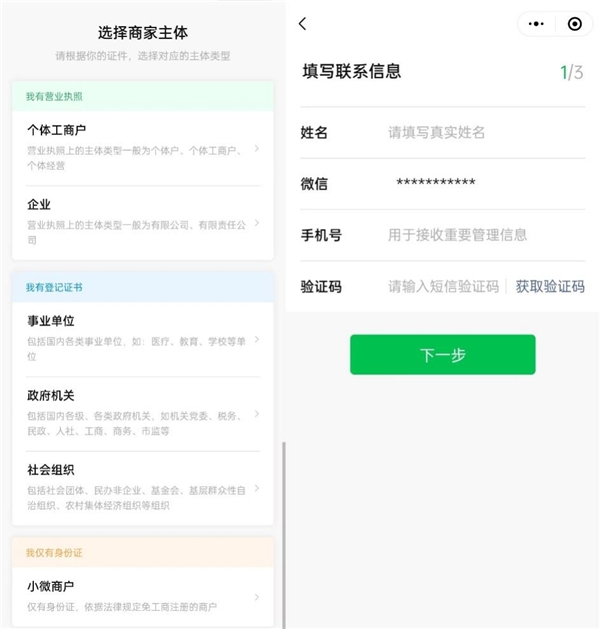
Task: Go back using the top-left arrow
Action: pyautogui.click(x=303, y=24)
